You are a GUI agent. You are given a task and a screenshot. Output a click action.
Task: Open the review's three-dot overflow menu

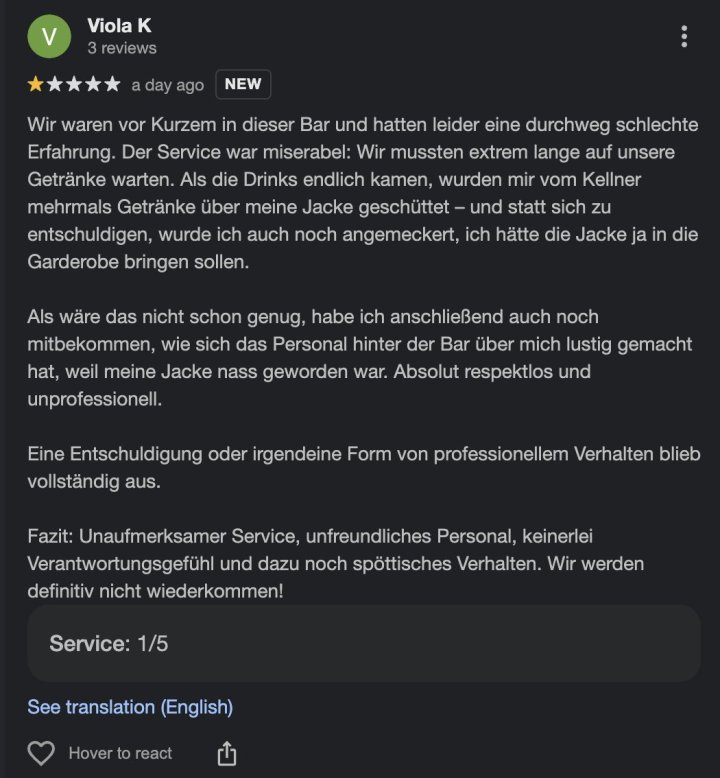[684, 37]
